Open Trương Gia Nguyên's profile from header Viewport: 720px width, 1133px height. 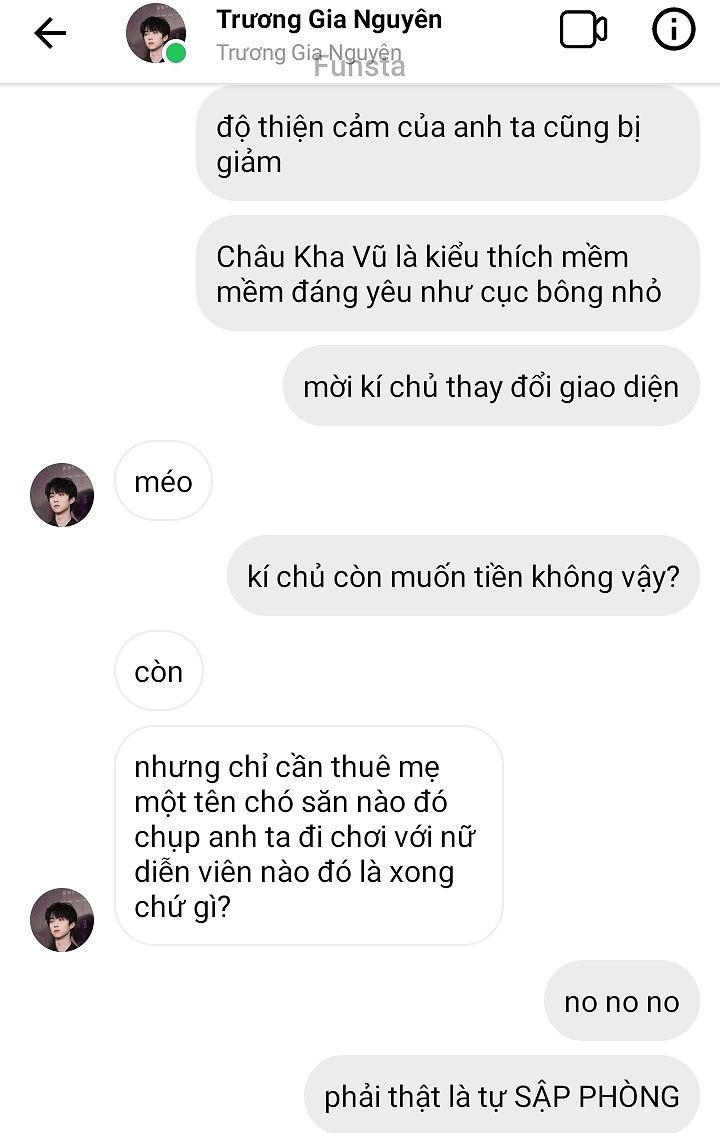tap(156, 34)
